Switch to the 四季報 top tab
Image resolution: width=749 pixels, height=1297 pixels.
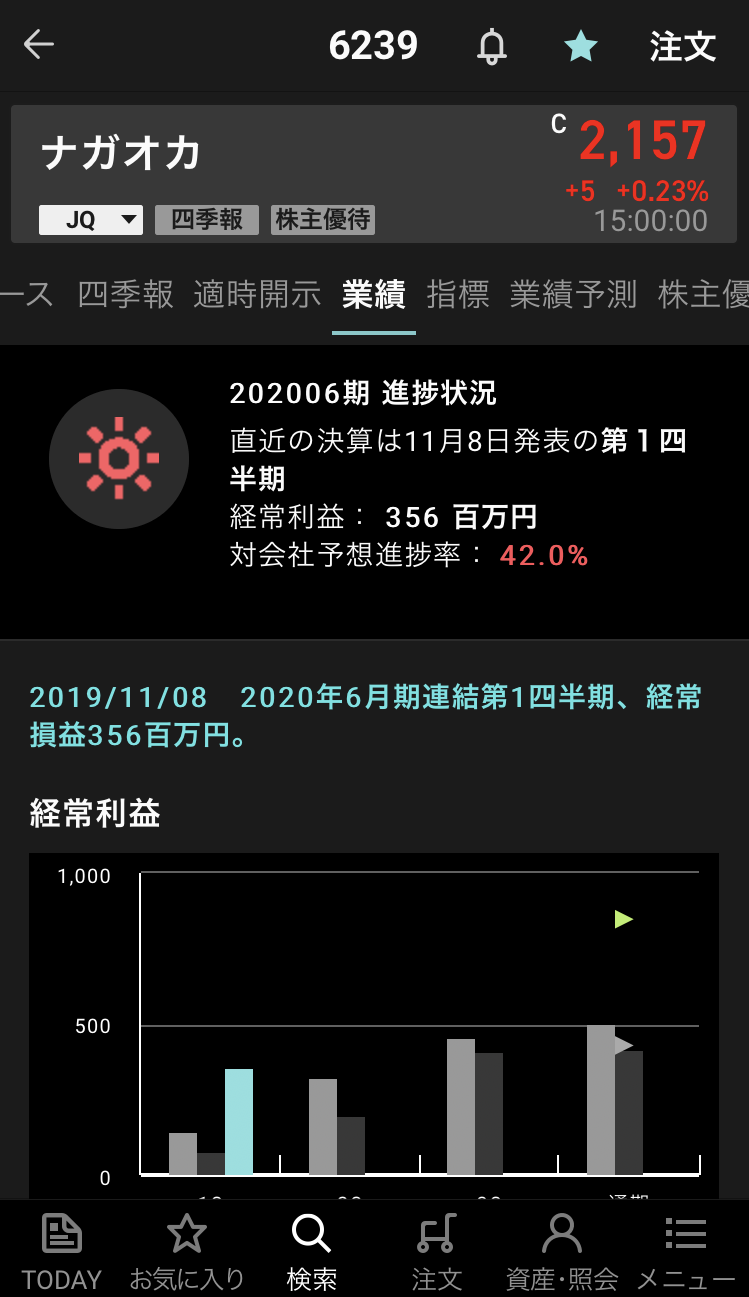pyautogui.click(x=126, y=294)
